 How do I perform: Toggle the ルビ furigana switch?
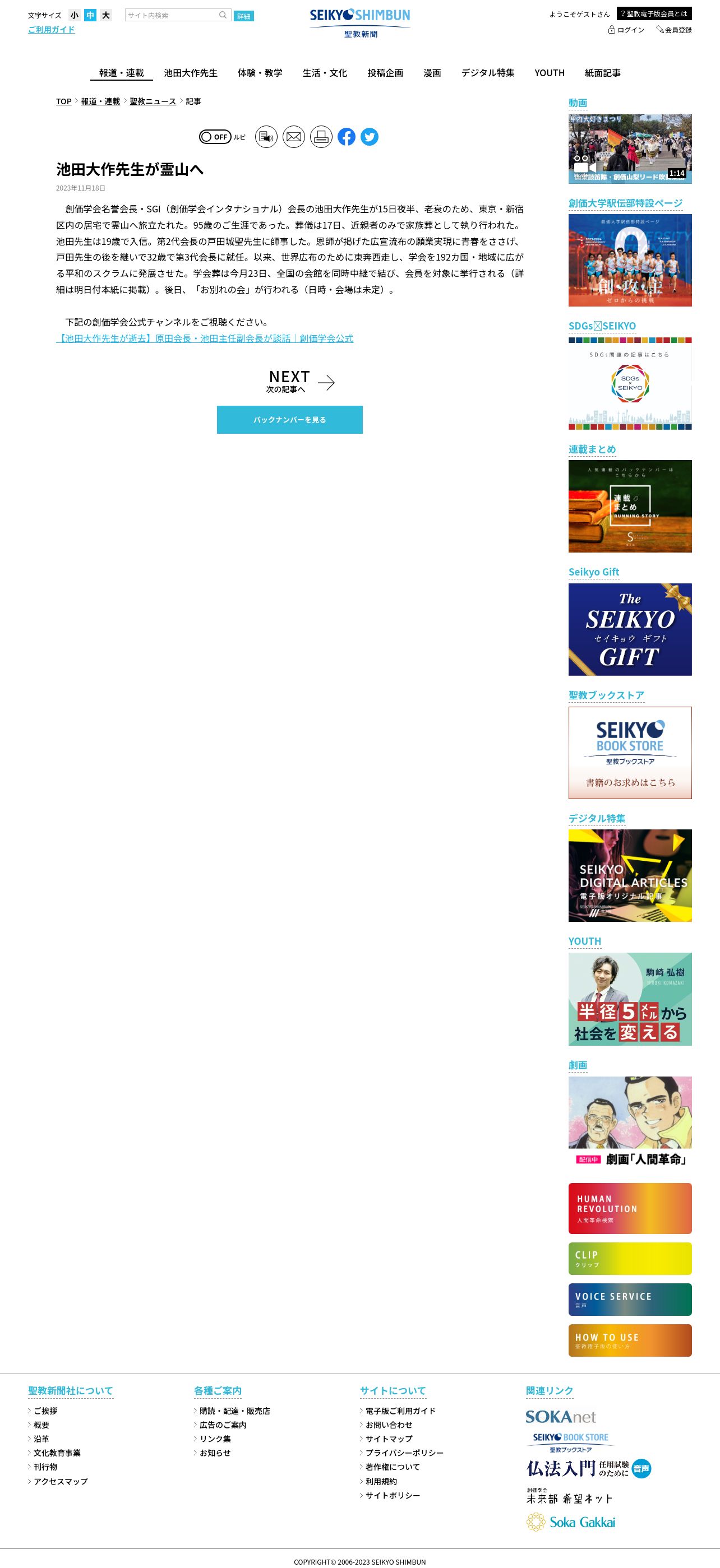click(x=214, y=137)
